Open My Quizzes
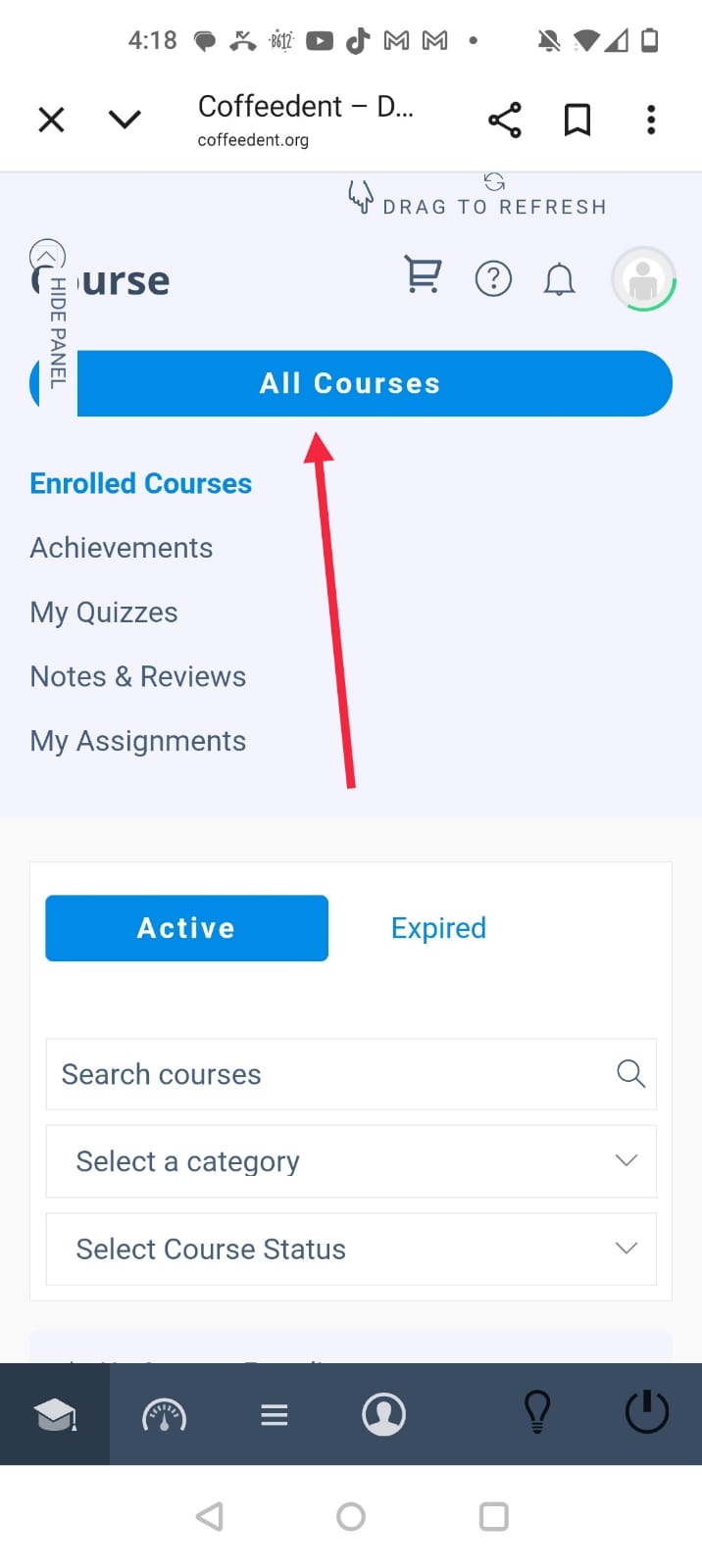702x1568 pixels. [x=104, y=612]
